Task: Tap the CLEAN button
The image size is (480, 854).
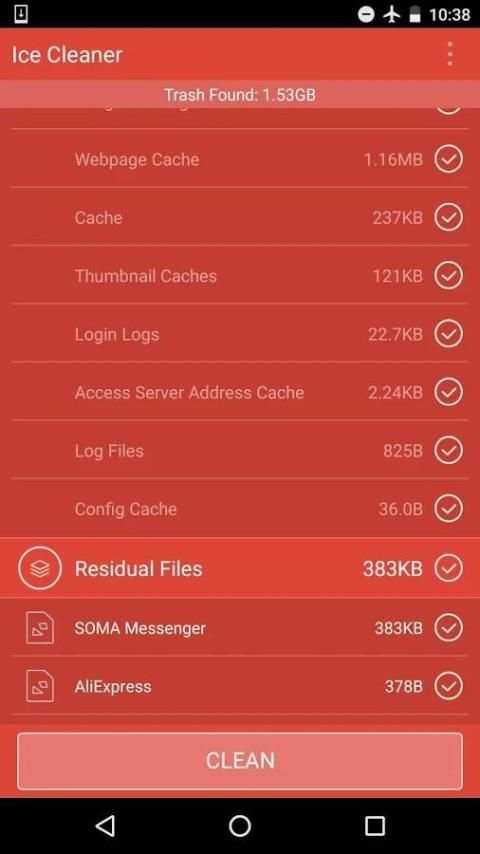Action: click(x=240, y=761)
